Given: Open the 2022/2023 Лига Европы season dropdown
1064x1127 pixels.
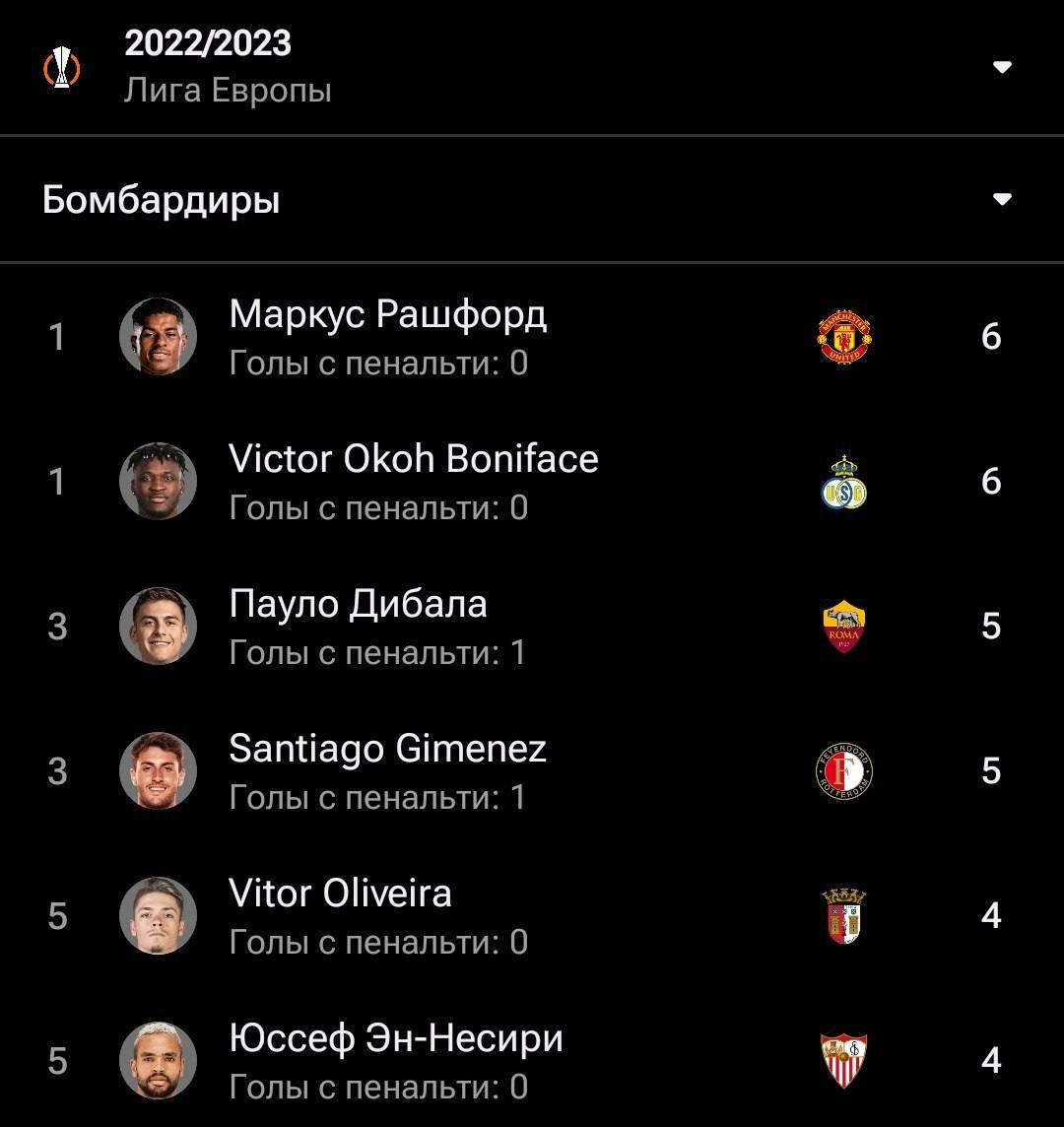Looking at the screenshot, I should click(1002, 67).
